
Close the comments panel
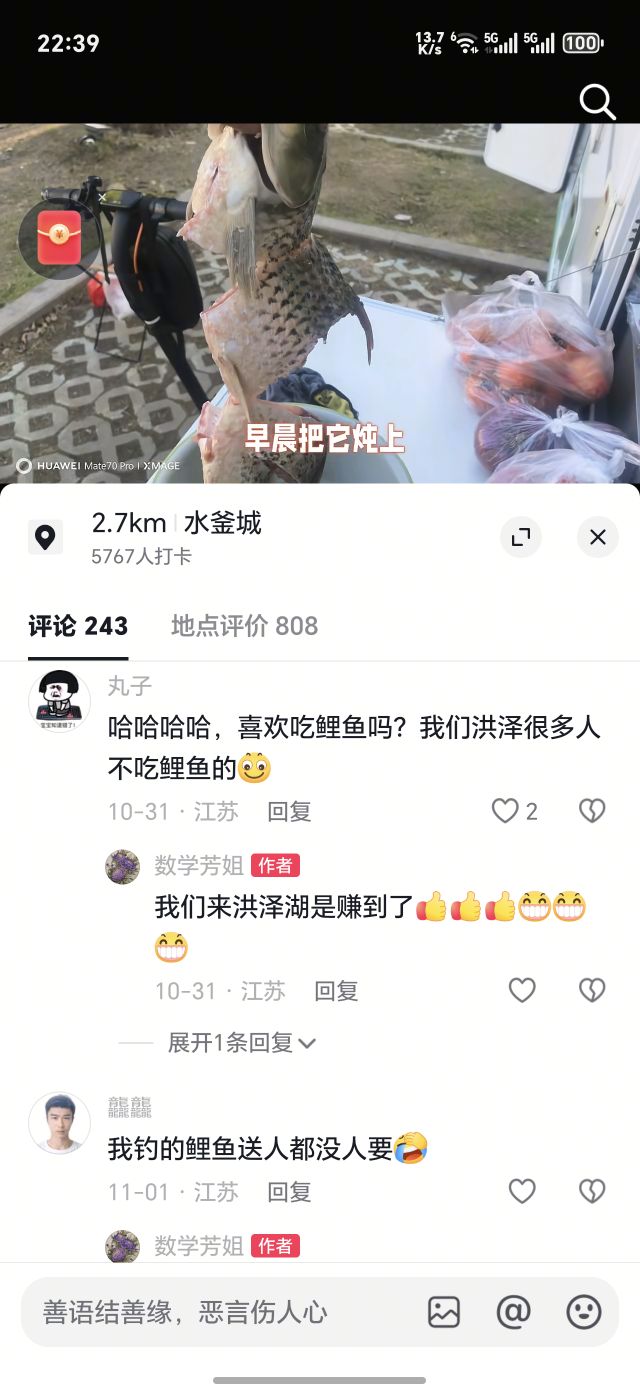[x=597, y=537]
